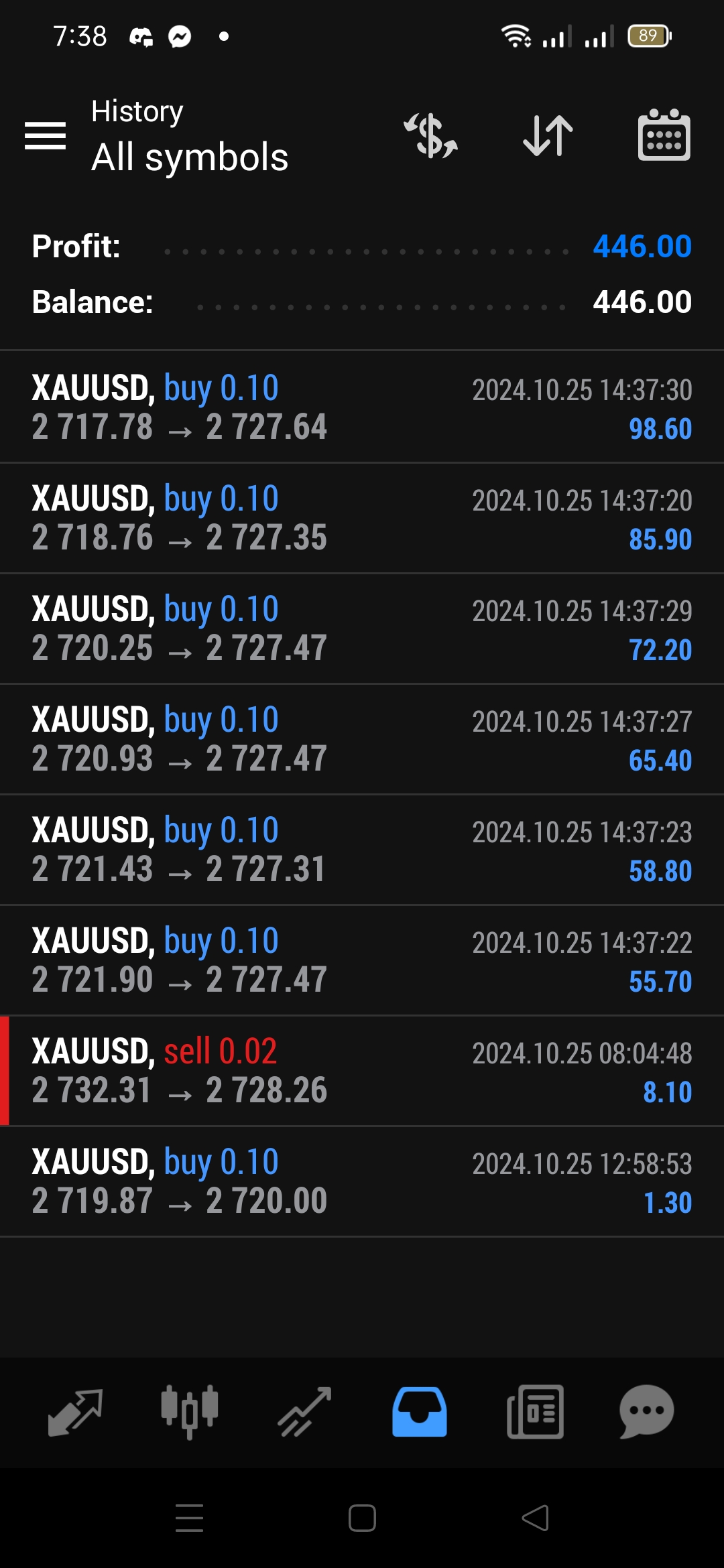Open the hamburger navigation menu
The width and height of the screenshot is (724, 1568).
(x=46, y=136)
